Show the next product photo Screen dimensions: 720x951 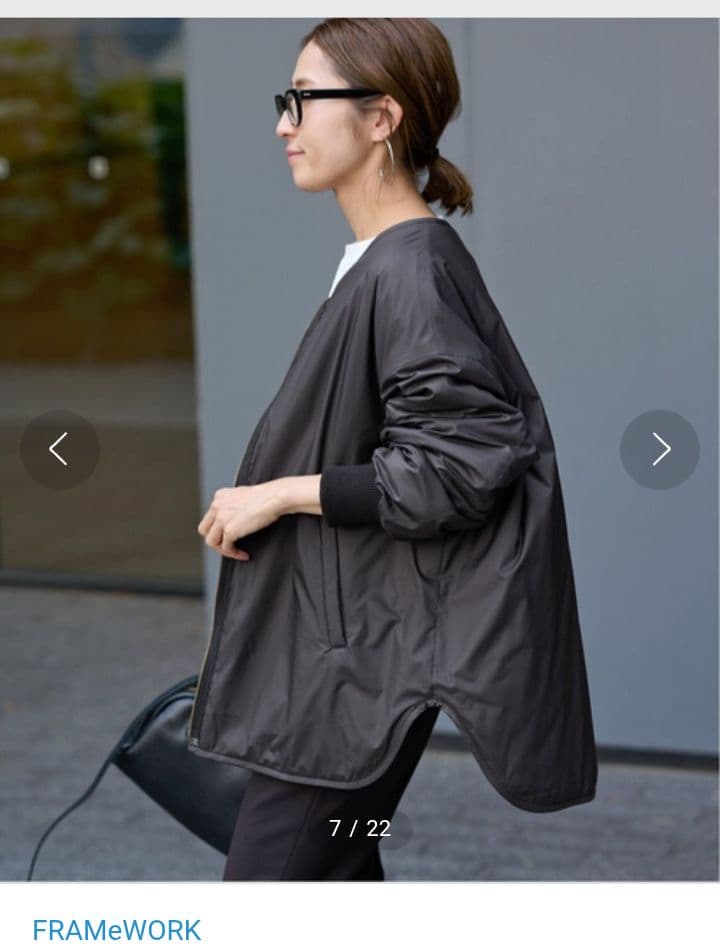660,449
